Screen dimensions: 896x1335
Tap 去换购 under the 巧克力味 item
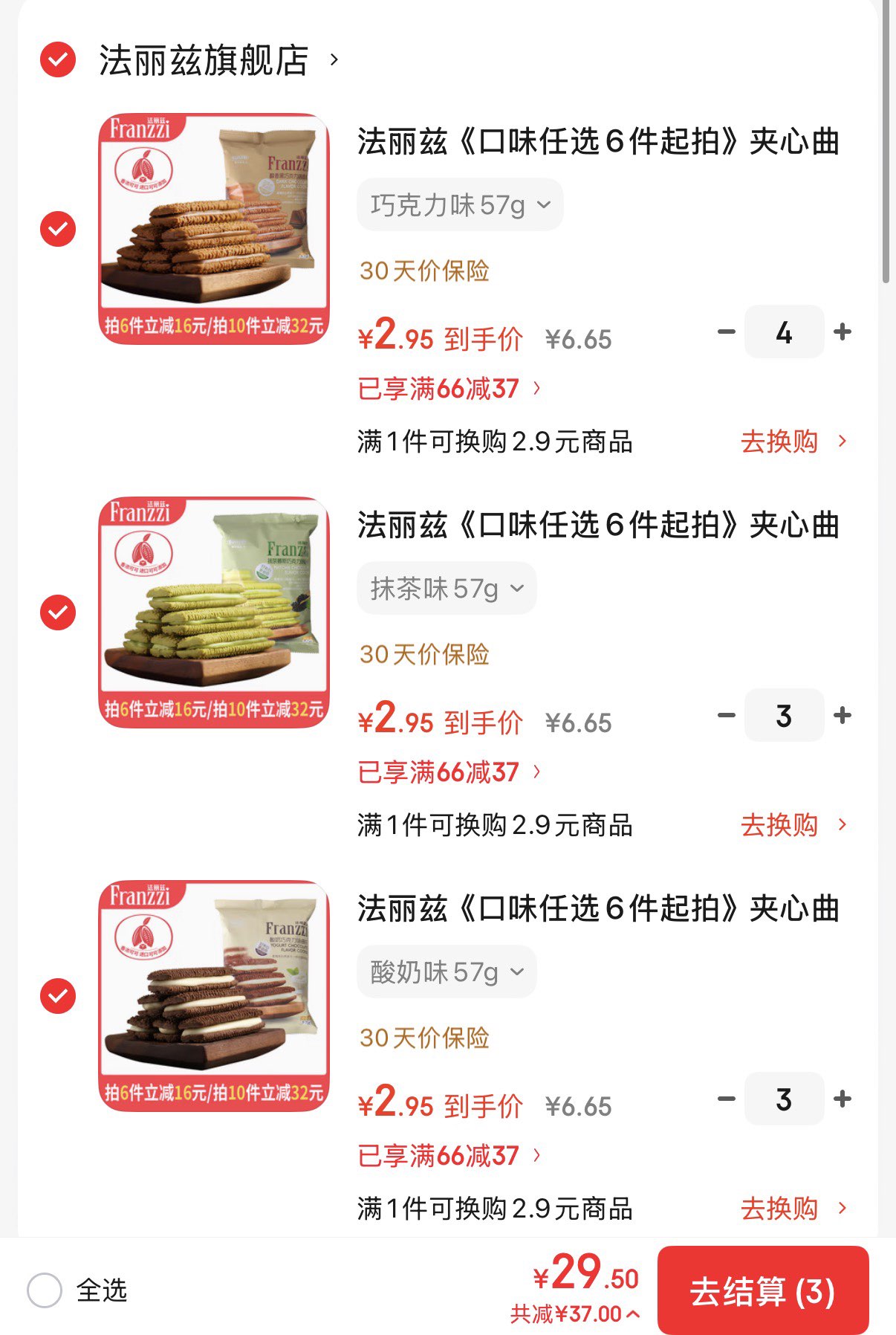[792, 442]
